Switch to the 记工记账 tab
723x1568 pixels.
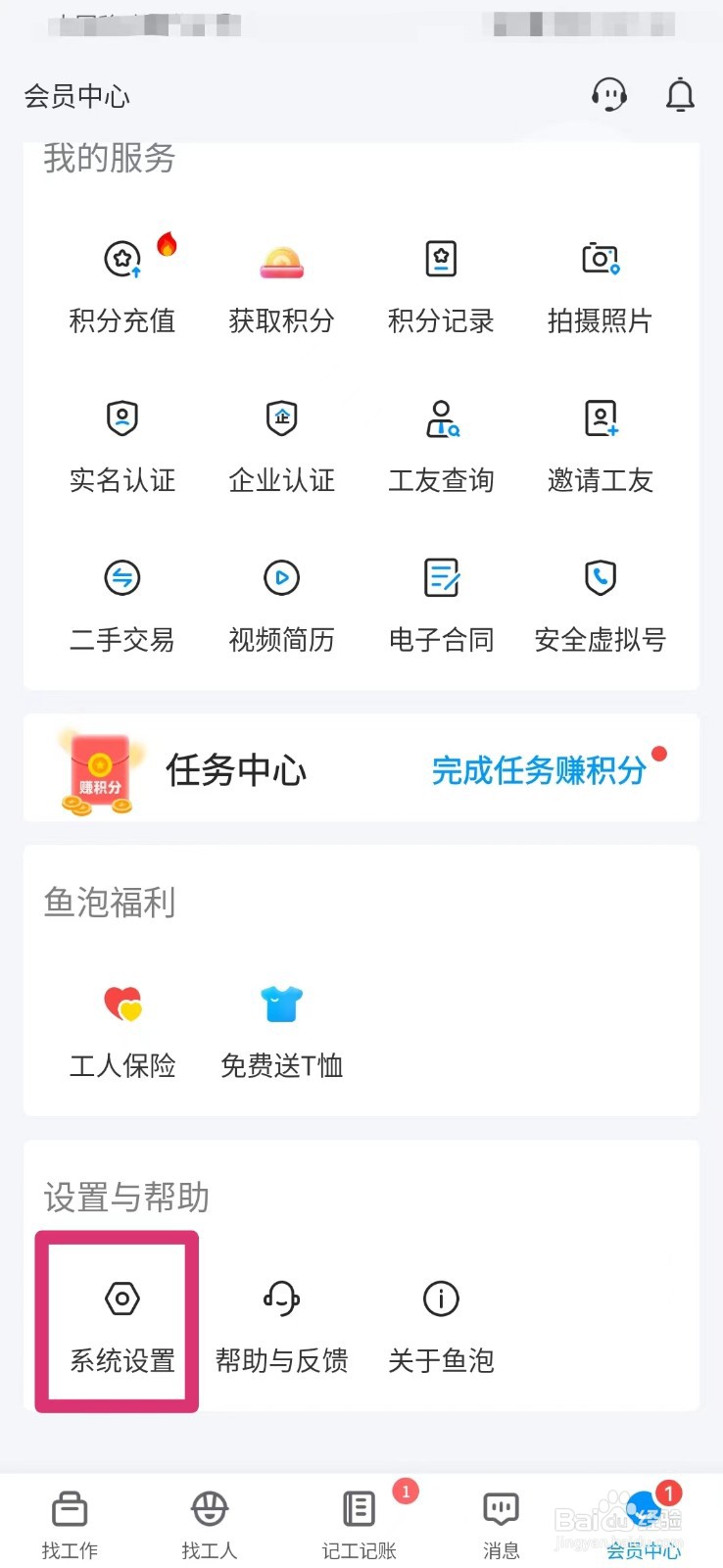pyautogui.click(x=359, y=1524)
